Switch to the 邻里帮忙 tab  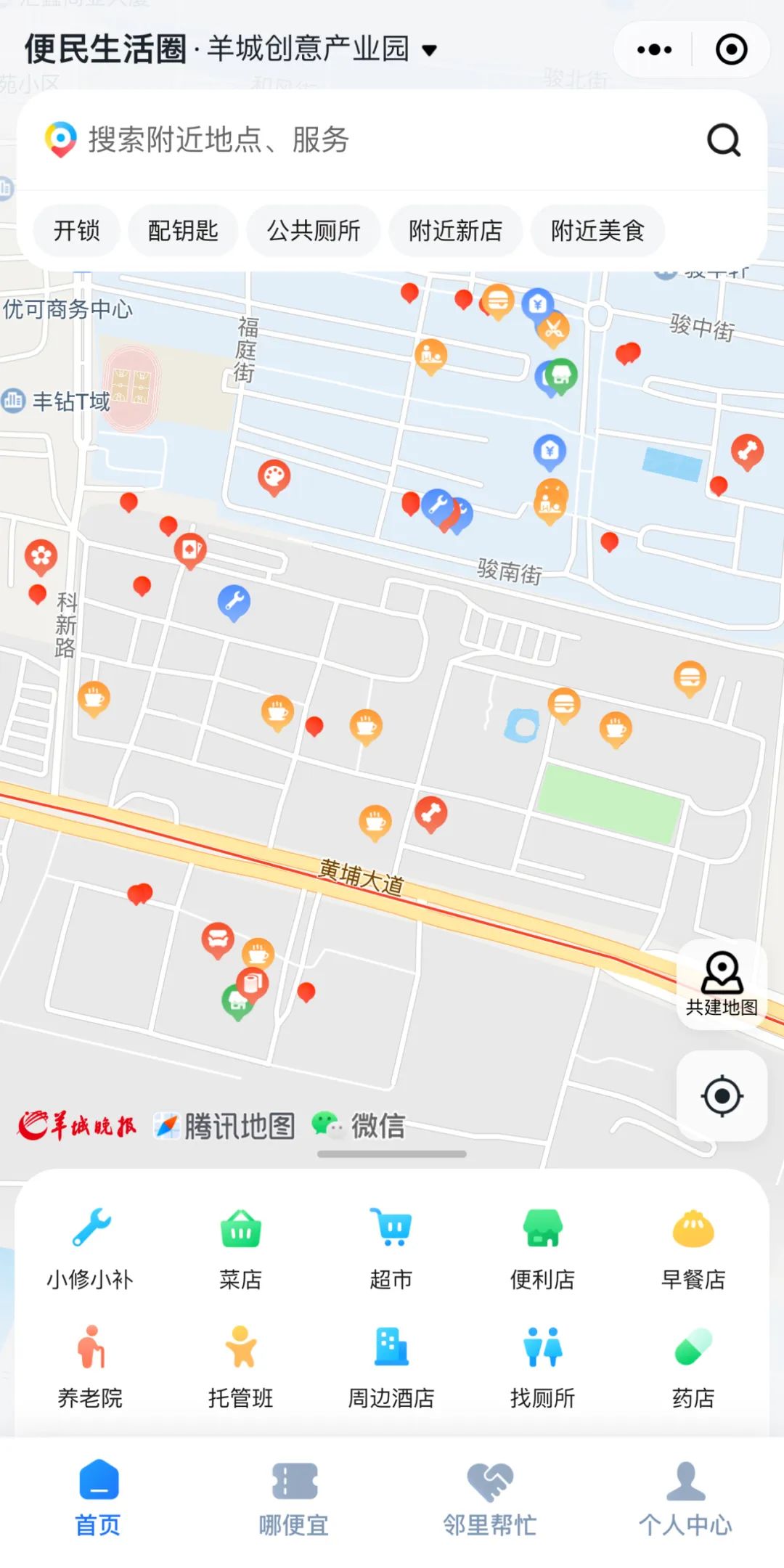490,1499
